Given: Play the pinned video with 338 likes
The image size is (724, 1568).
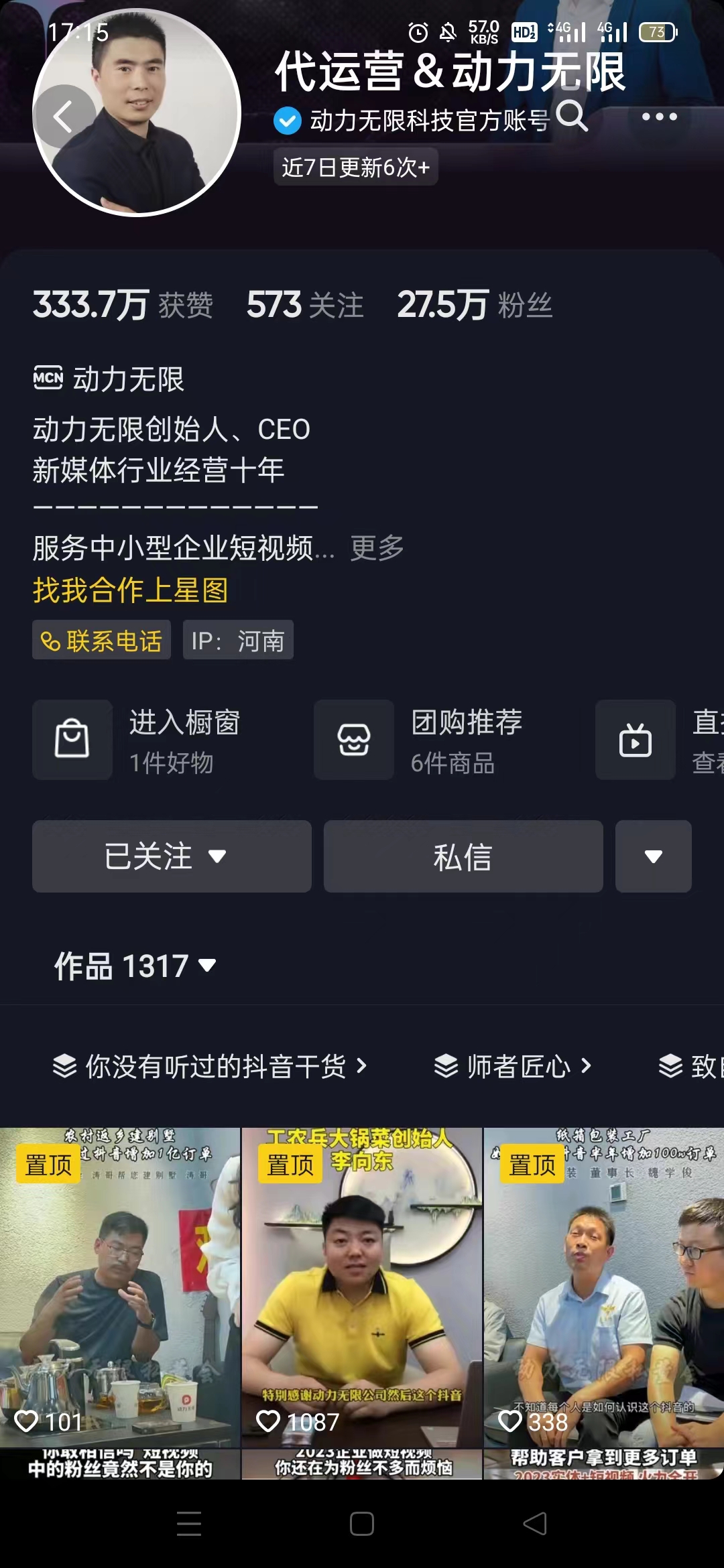Looking at the screenshot, I should (x=603, y=1287).
